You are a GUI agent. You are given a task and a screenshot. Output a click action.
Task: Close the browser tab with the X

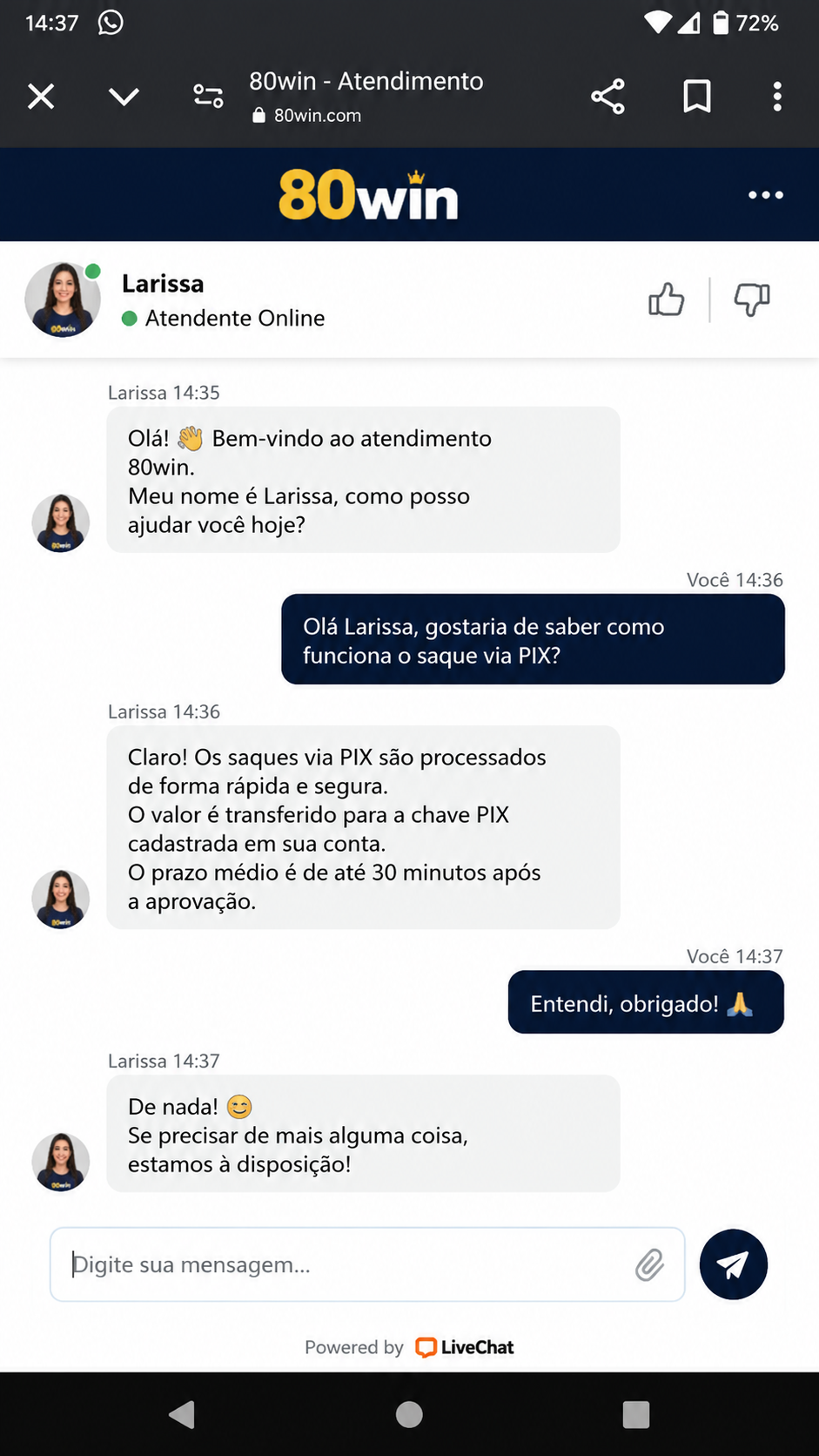pos(41,97)
